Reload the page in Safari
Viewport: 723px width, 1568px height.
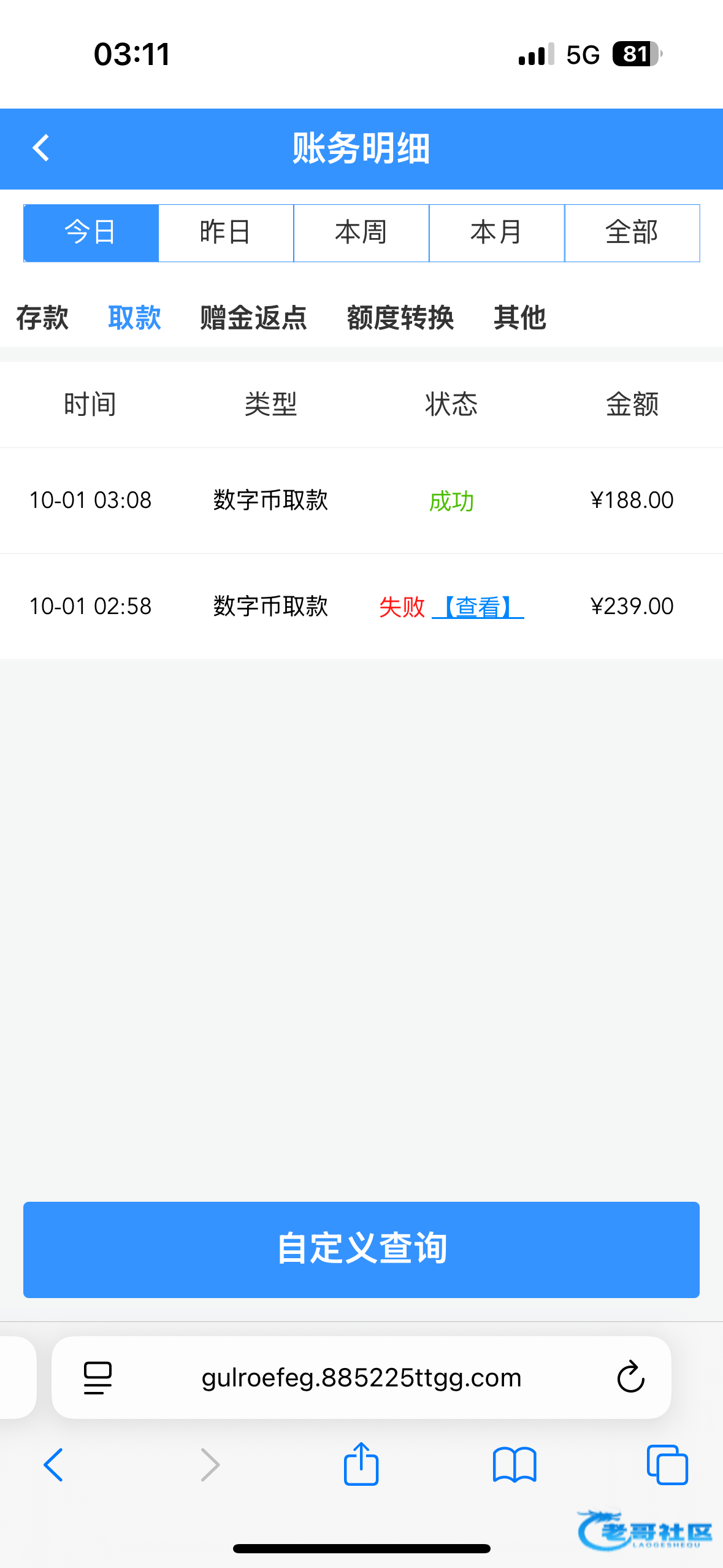[x=630, y=1377]
